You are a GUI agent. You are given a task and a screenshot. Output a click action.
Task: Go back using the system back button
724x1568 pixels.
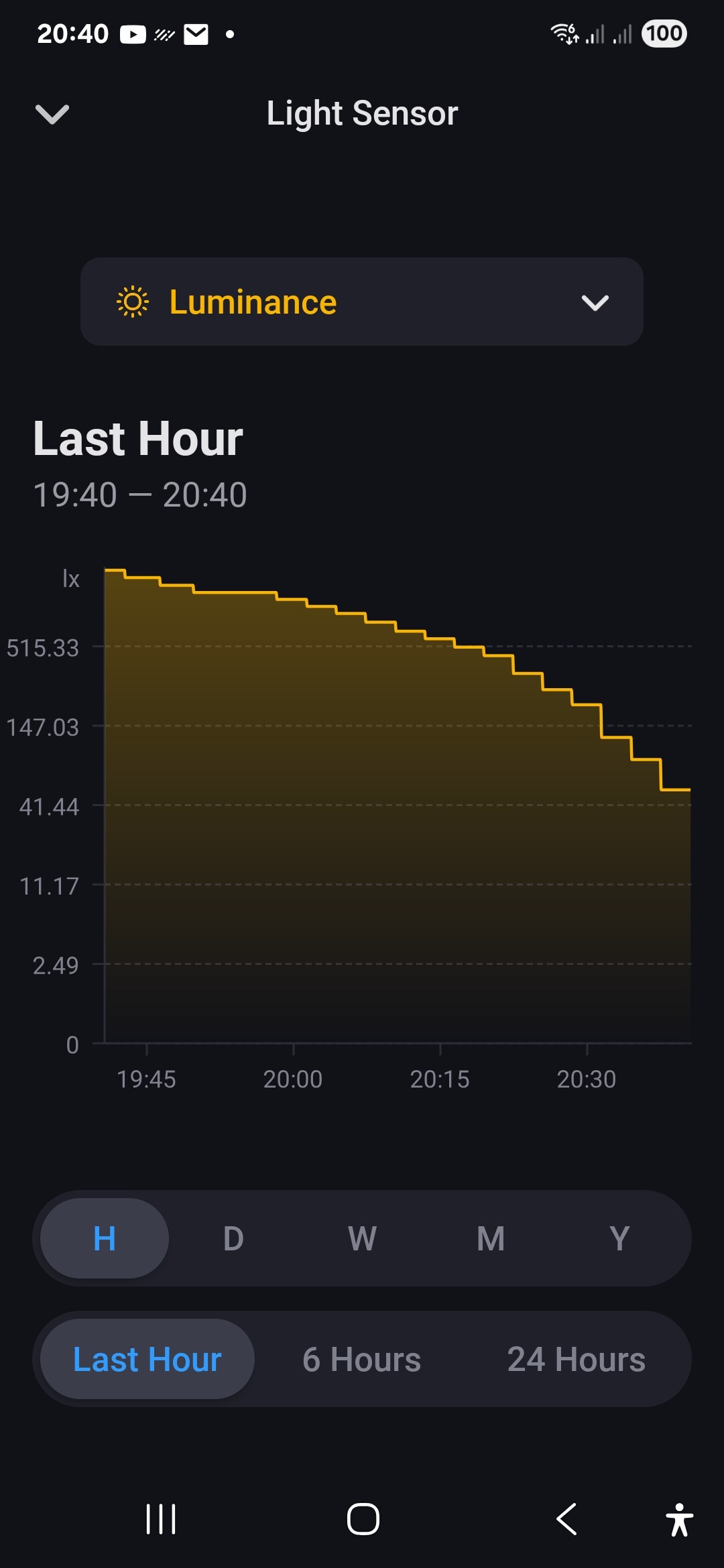tap(566, 1518)
